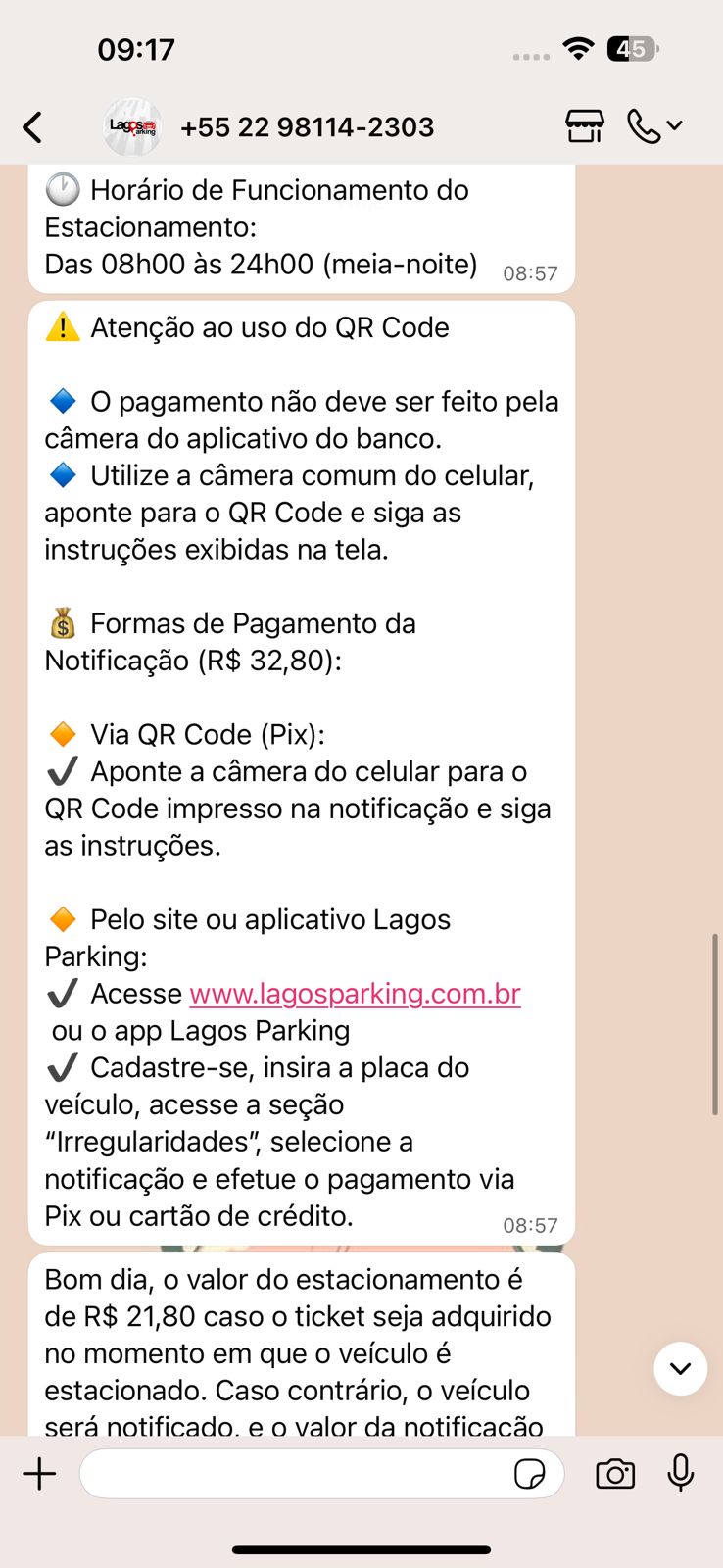Open the sticker picker
Viewport: 723px width, 1568px height.
coord(529,1474)
